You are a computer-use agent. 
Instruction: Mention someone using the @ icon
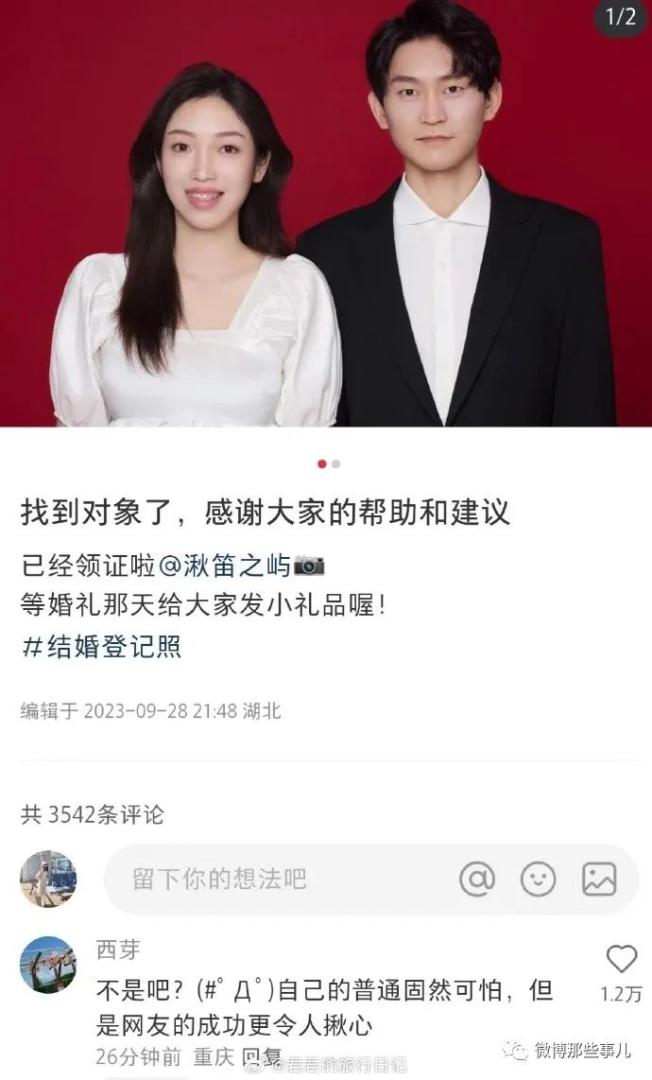click(x=477, y=879)
